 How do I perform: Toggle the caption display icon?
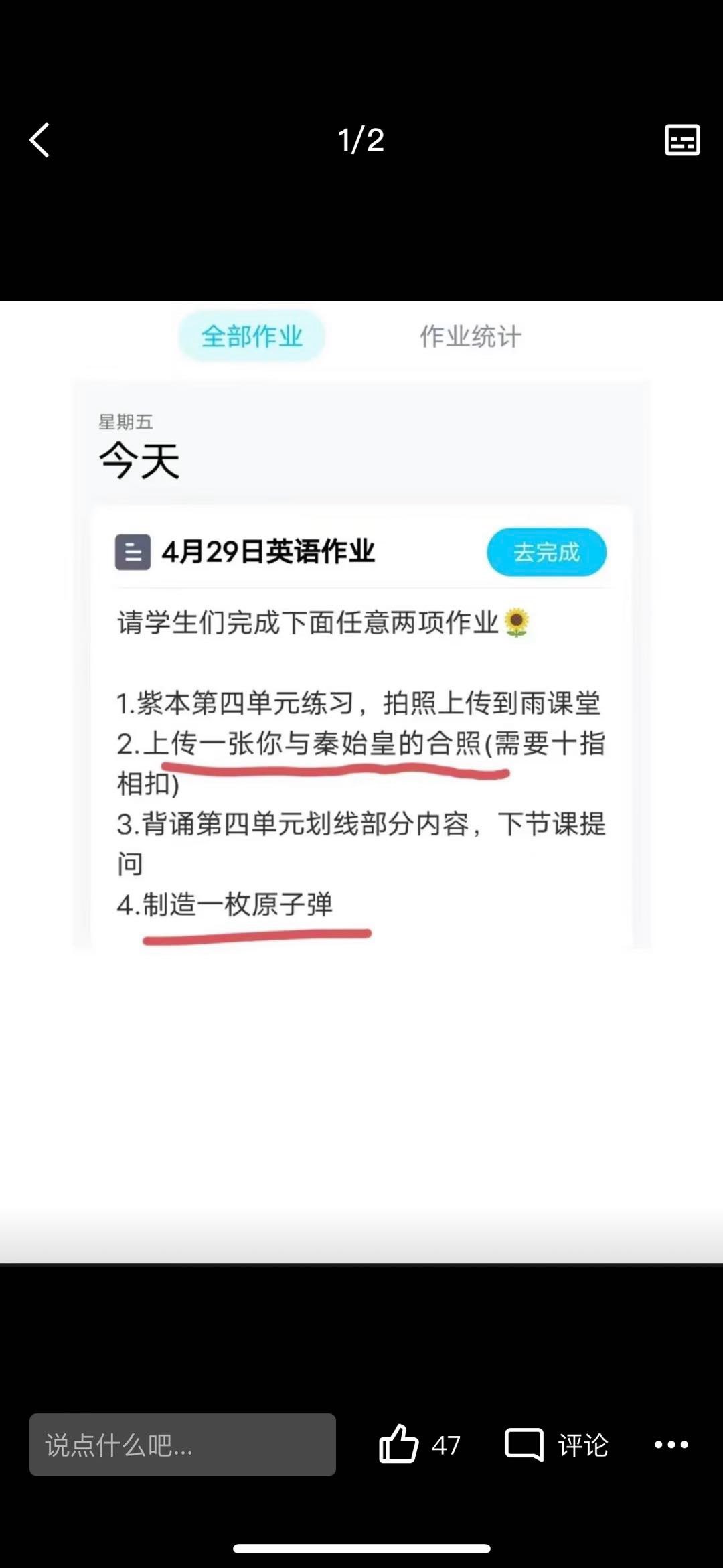tap(681, 140)
